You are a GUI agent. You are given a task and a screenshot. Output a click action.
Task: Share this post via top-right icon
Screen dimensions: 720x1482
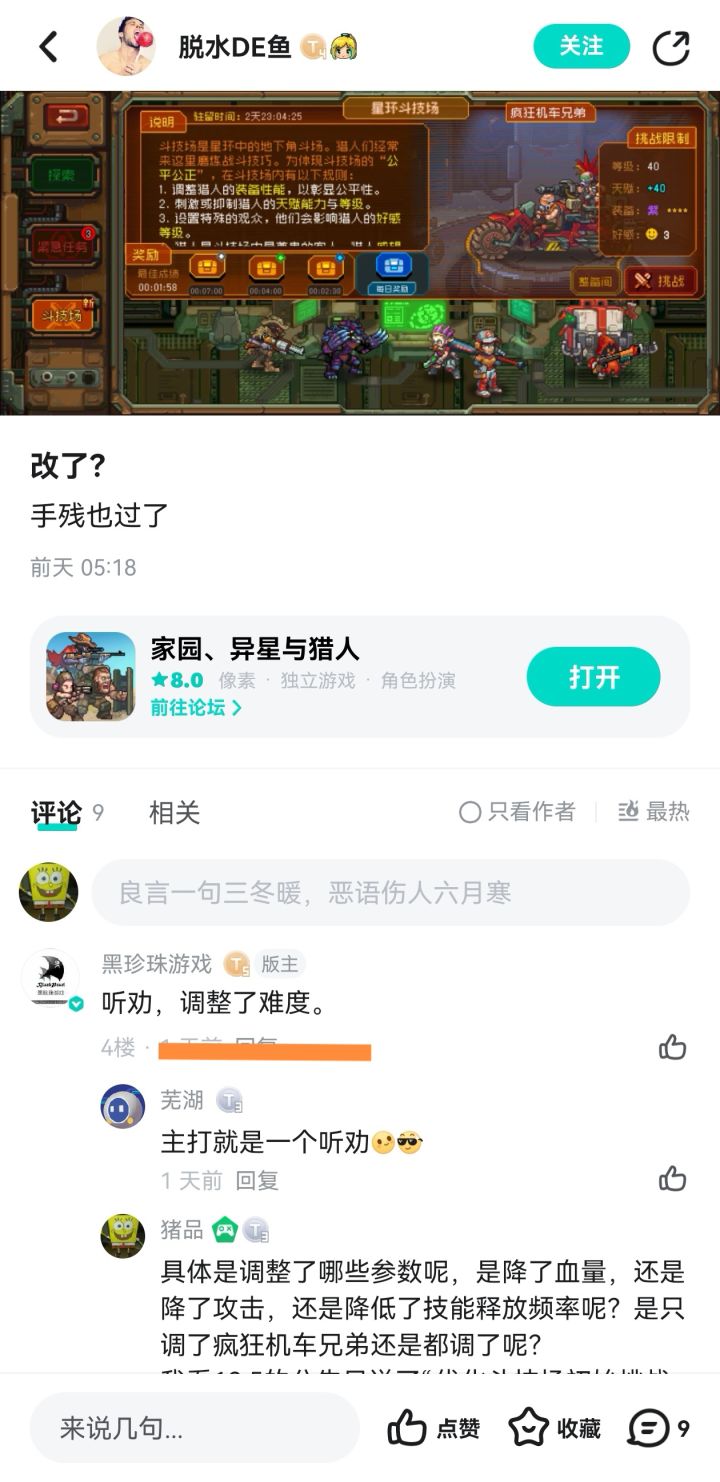click(x=671, y=47)
